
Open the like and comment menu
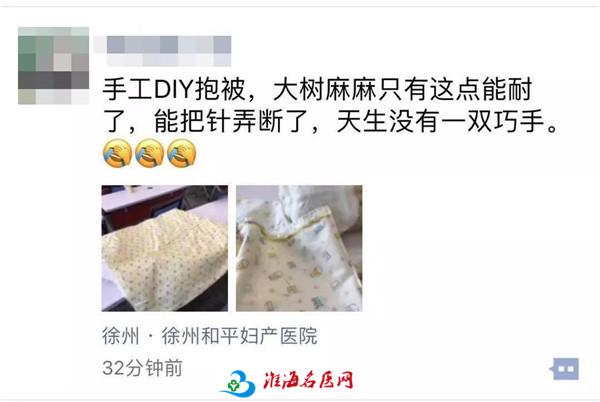point(564,368)
